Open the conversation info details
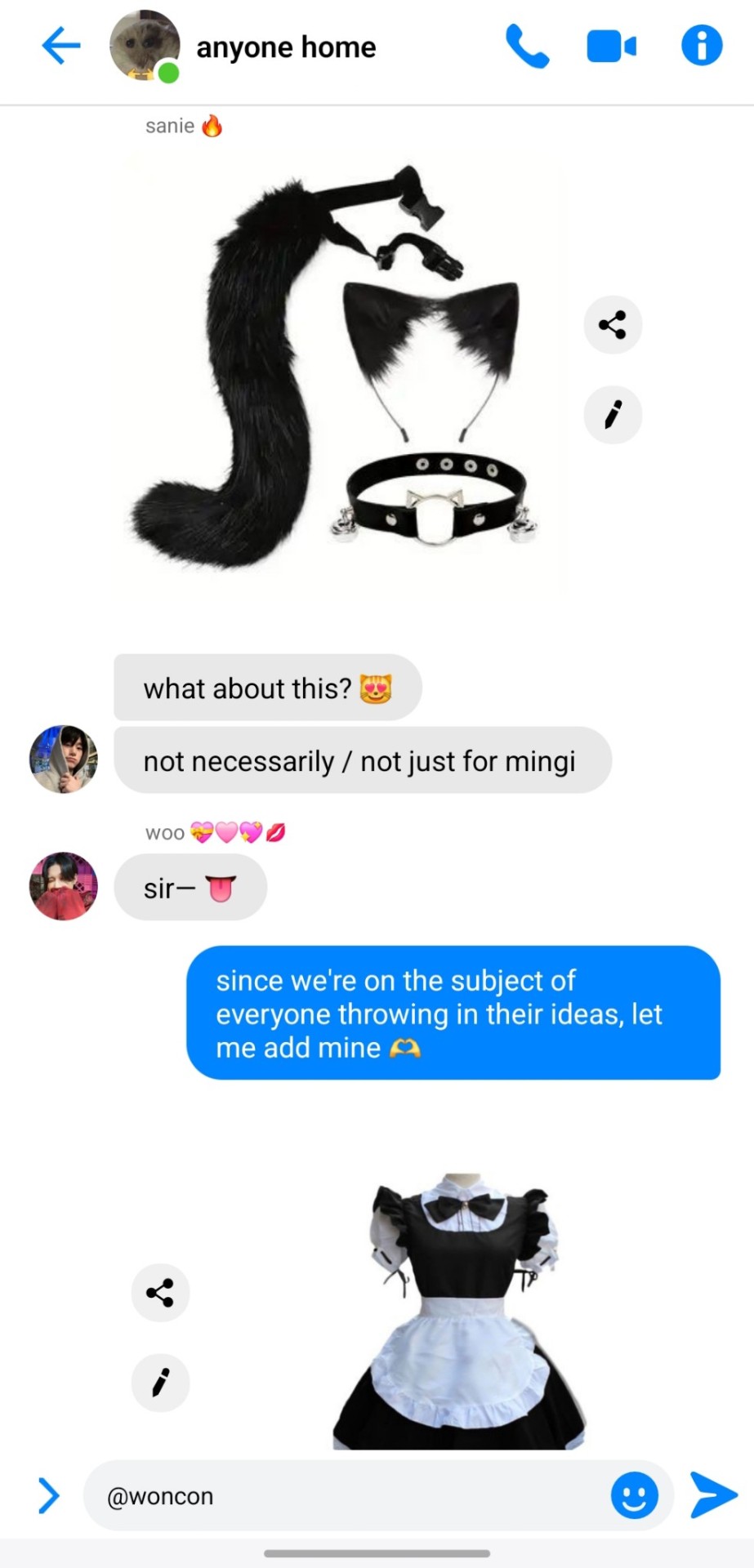754x1568 pixels. tap(702, 46)
